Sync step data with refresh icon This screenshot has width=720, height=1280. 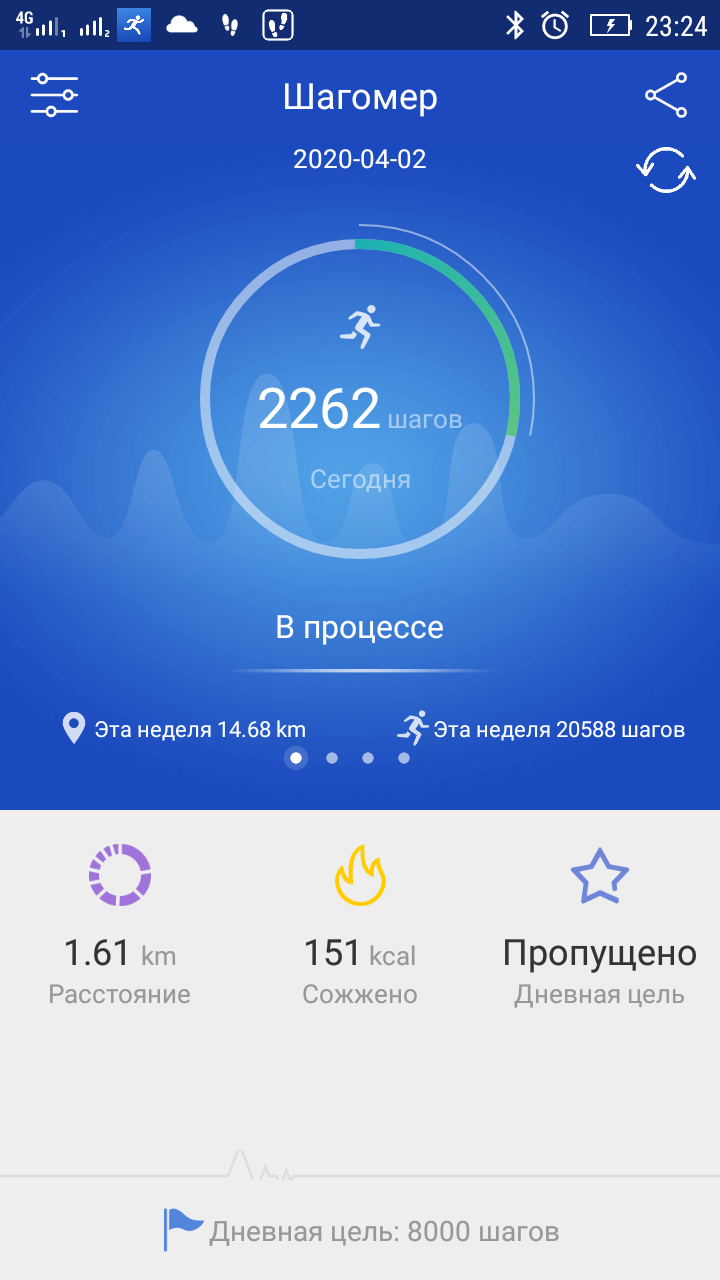[x=666, y=170]
